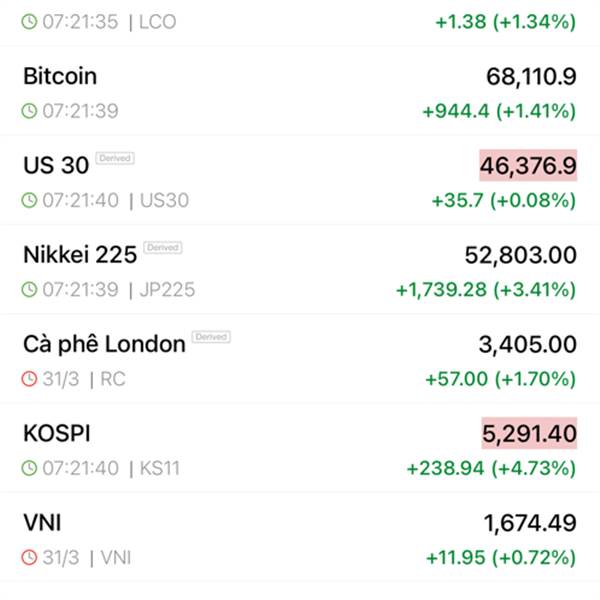600x600 pixels.
Task: Open the LCO quote row
Action: [x=300, y=21]
